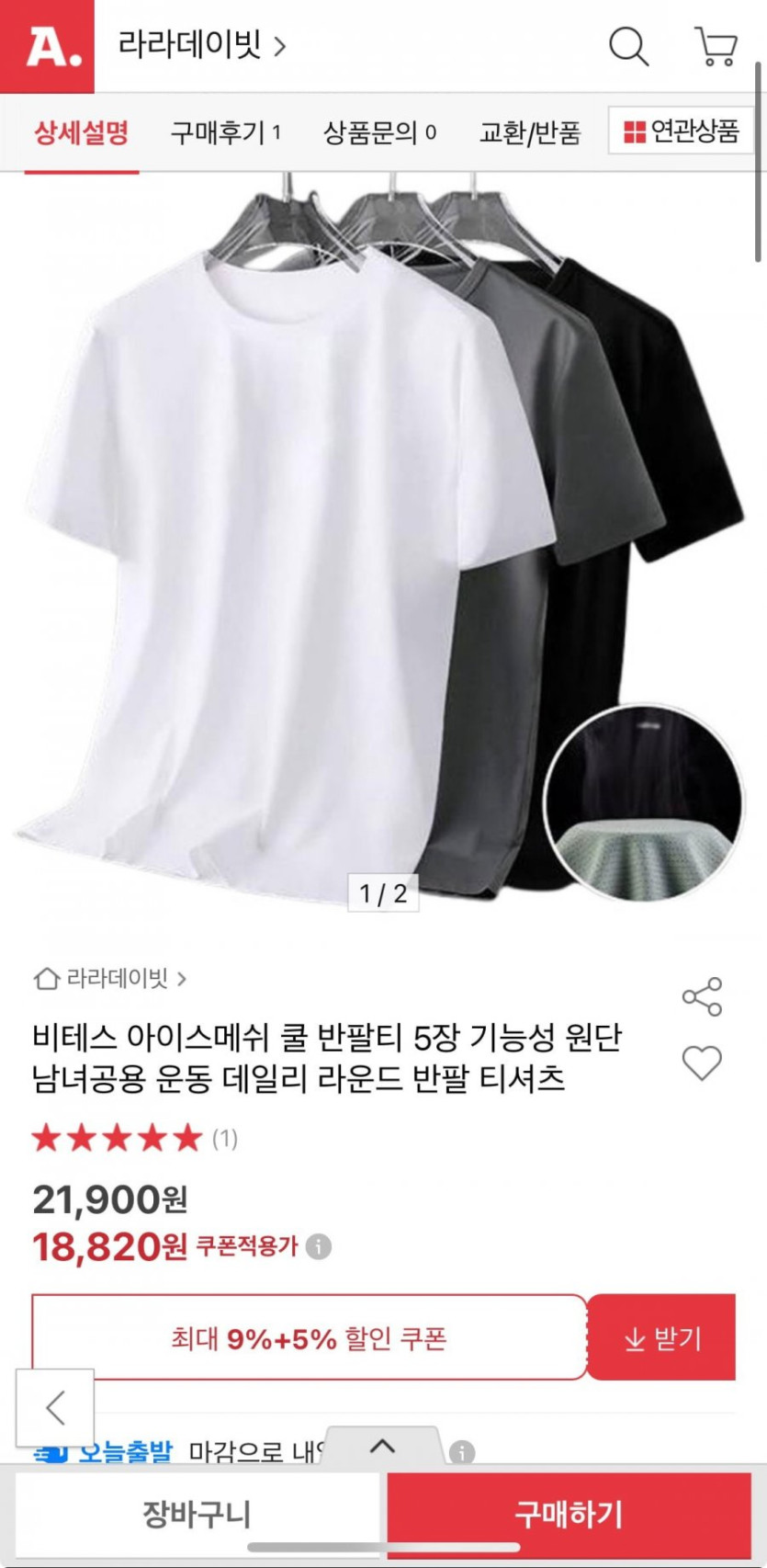View the product review count (1)

coord(225,1139)
